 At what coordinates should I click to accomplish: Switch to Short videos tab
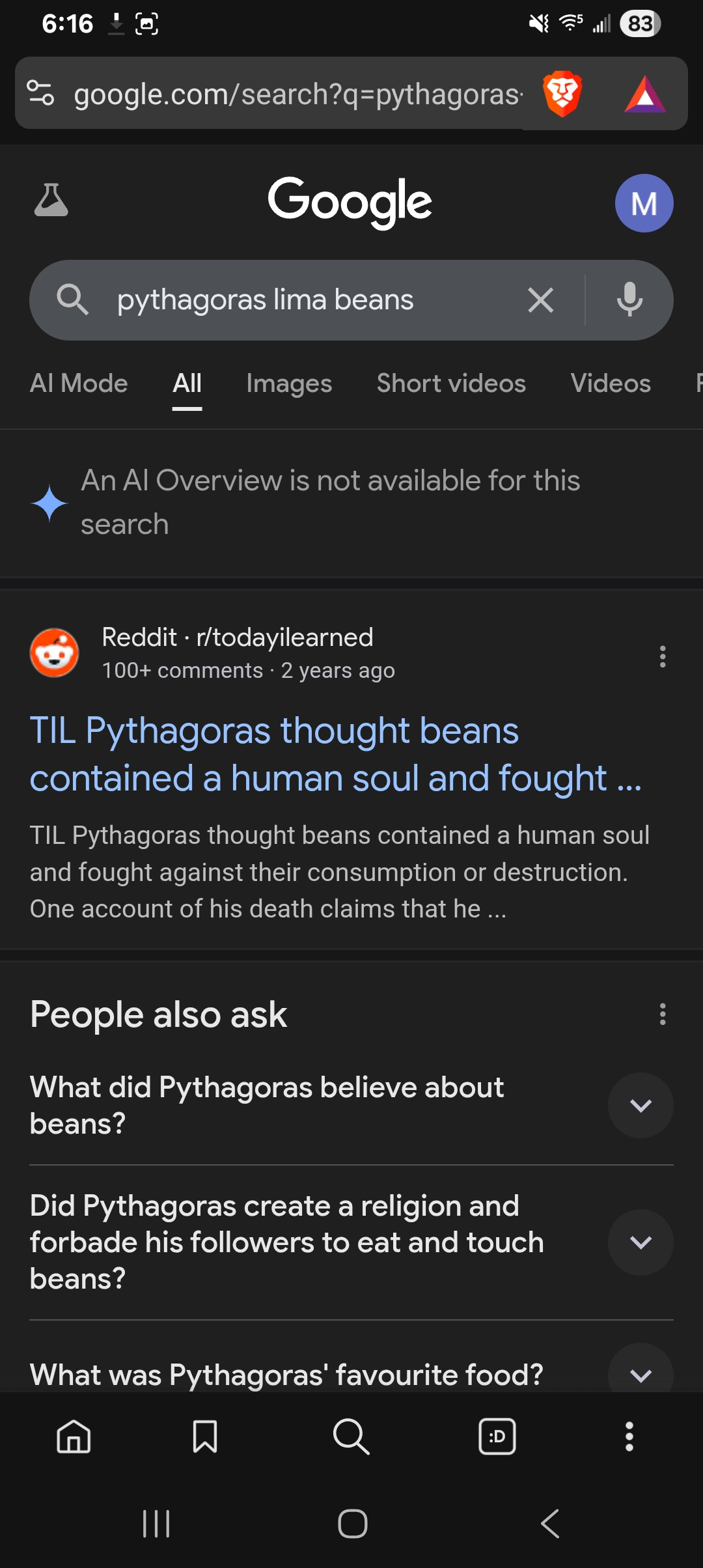(x=451, y=384)
